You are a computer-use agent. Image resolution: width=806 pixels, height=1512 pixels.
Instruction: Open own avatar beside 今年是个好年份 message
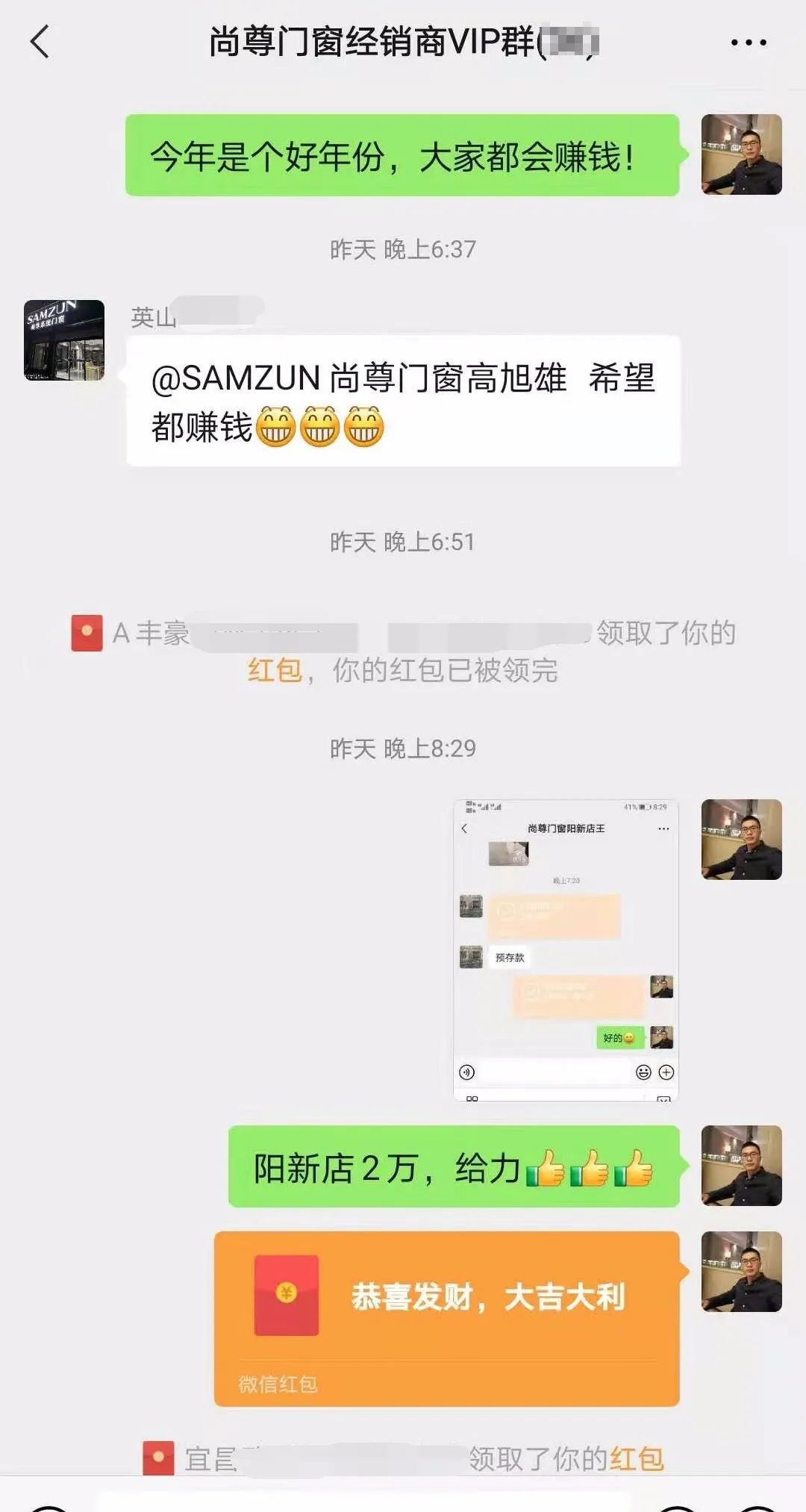[x=741, y=154]
